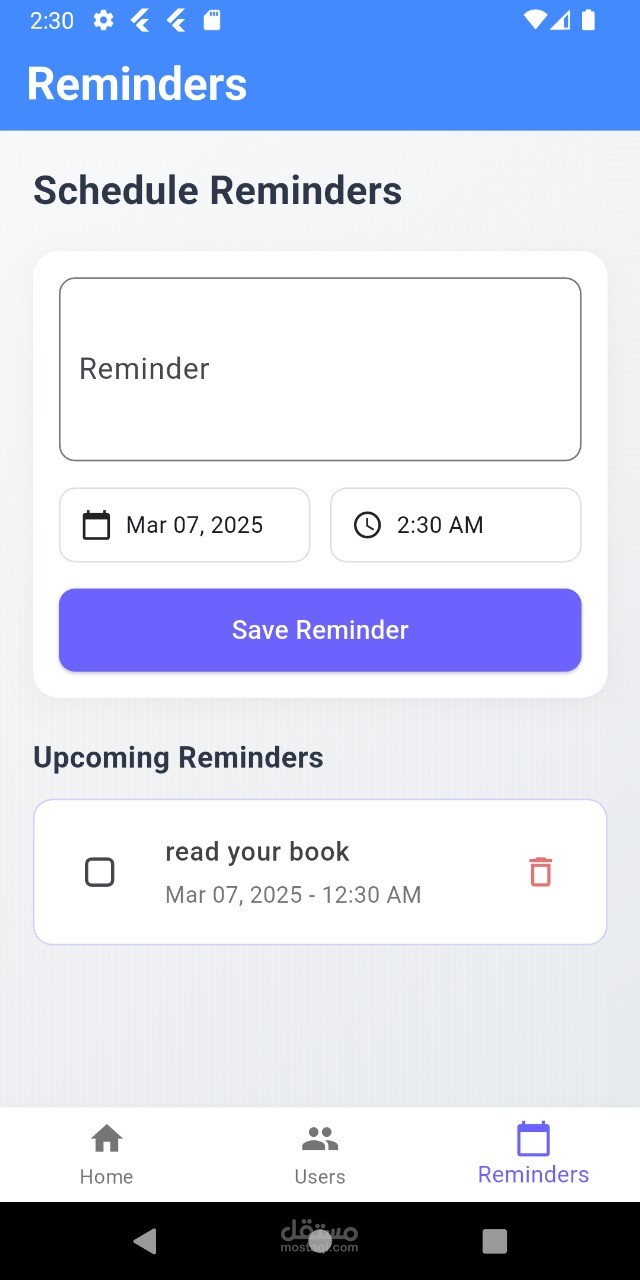Switch to the Home tab
Image resolution: width=640 pixels, height=1280 pixels.
point(107,1154)
